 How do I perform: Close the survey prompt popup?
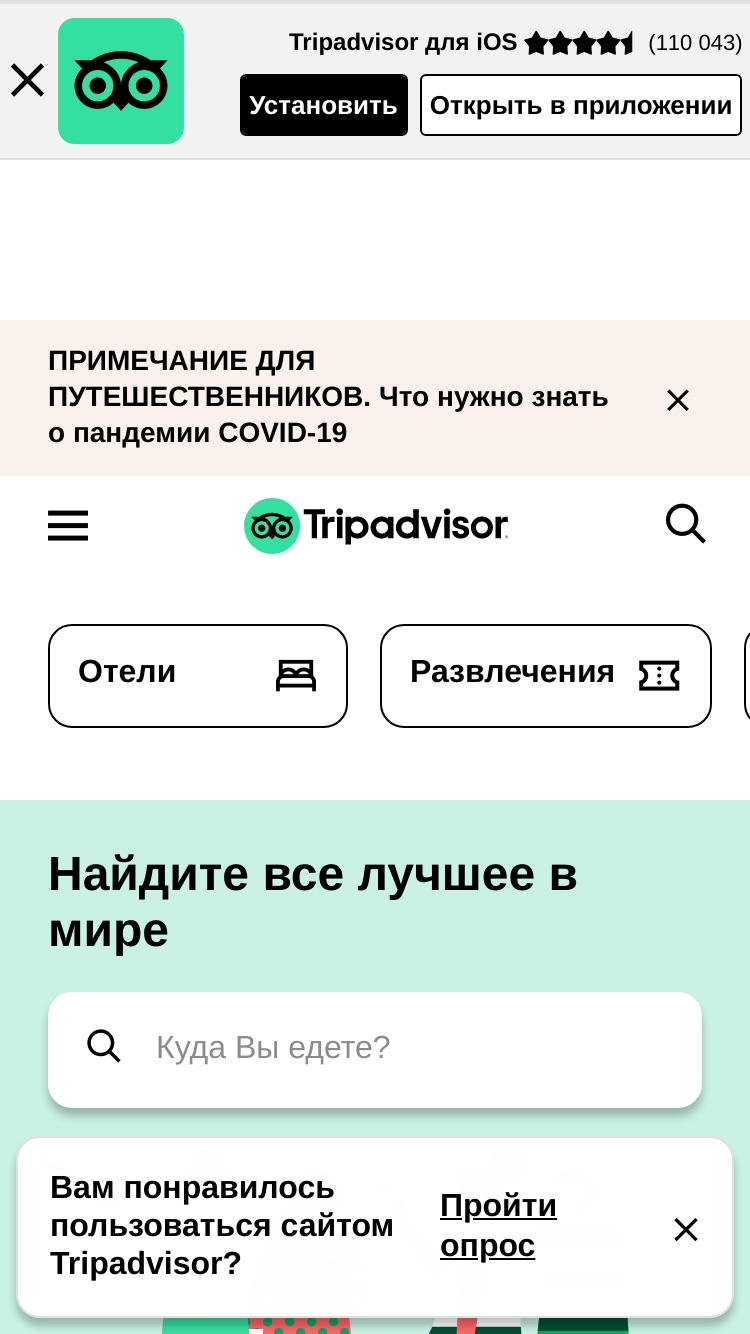(x=686, y=1229)
